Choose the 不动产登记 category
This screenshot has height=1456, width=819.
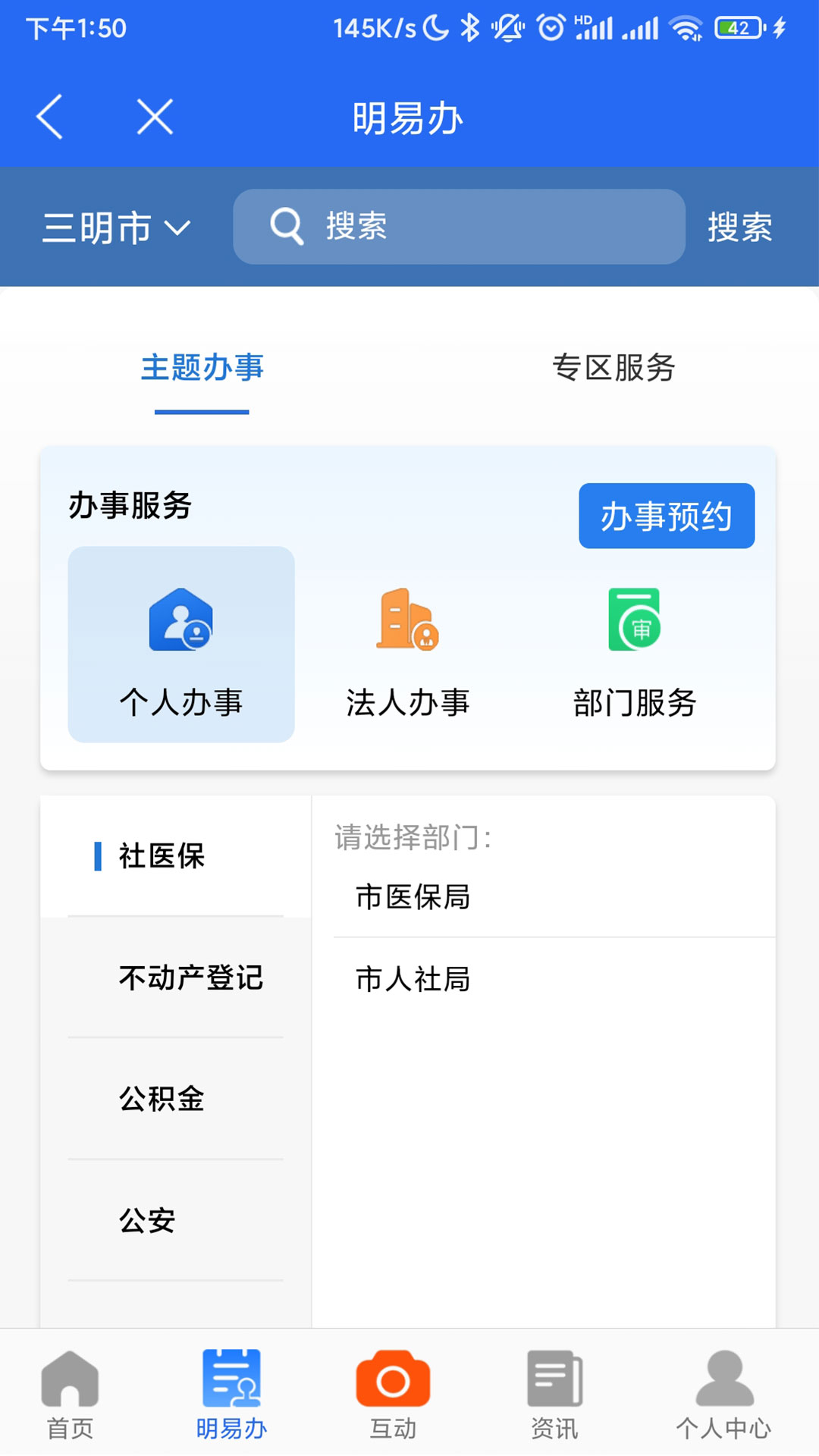tap(190, 977)
